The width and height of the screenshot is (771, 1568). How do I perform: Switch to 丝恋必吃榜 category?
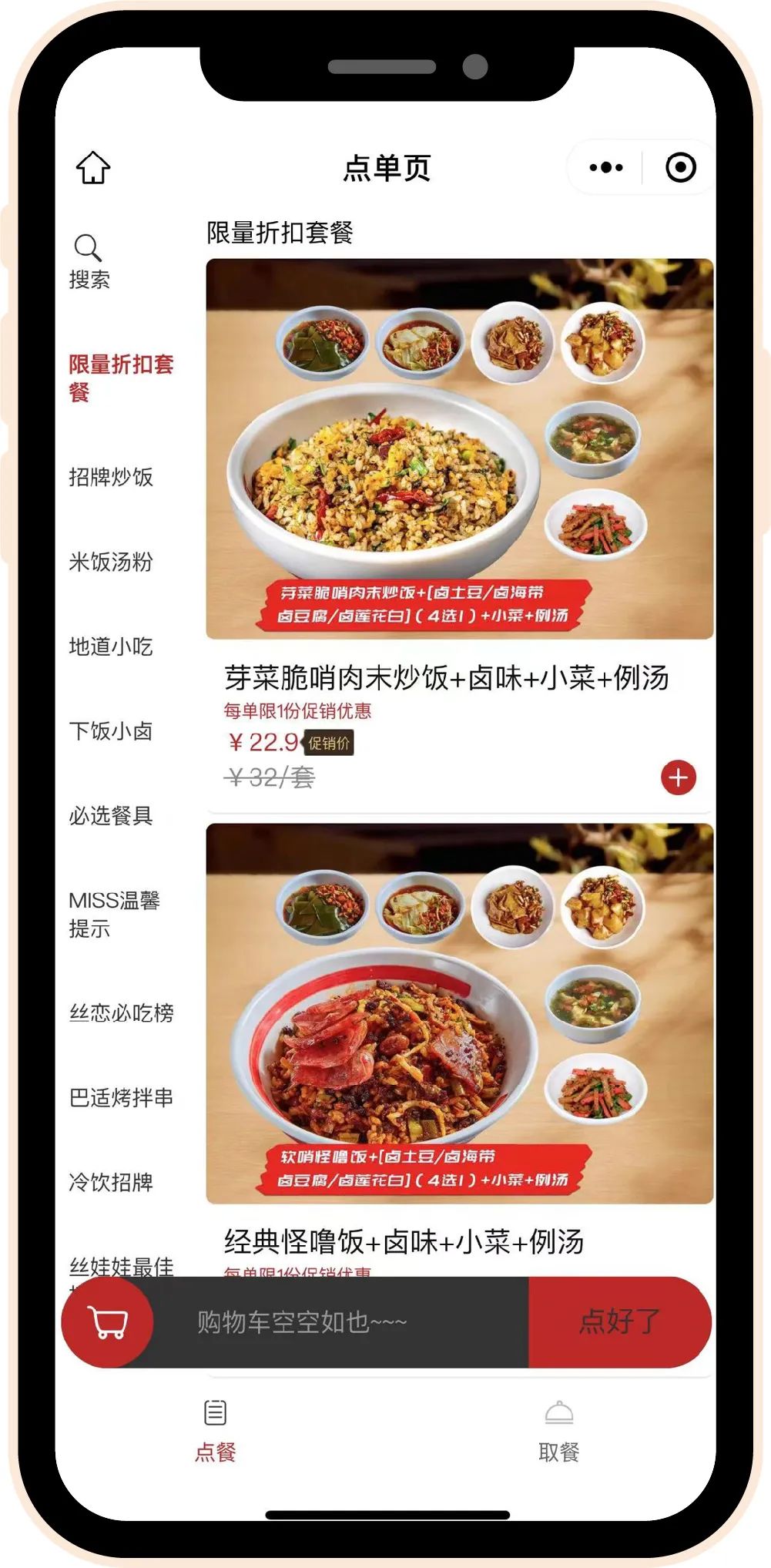tap(121, 1012)
